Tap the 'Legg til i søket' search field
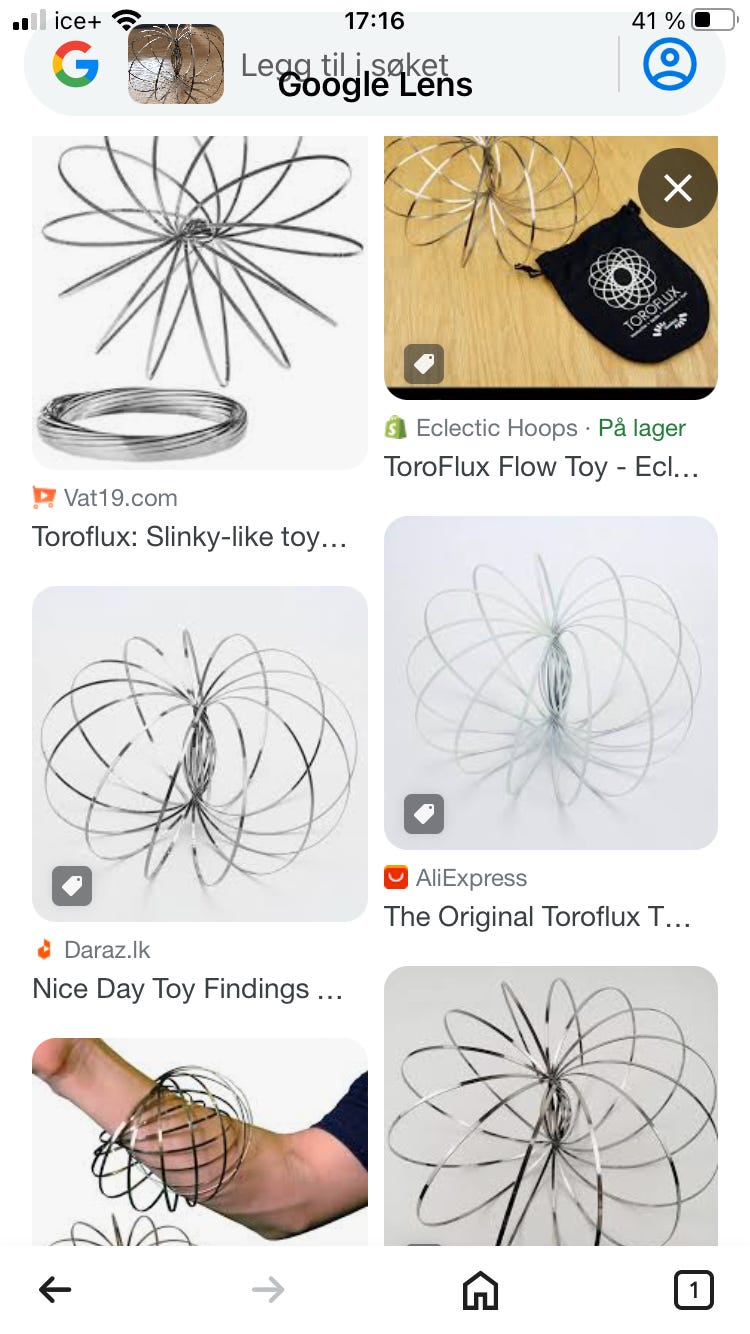Screen dimensions: 750x1334 coord(400,66)
